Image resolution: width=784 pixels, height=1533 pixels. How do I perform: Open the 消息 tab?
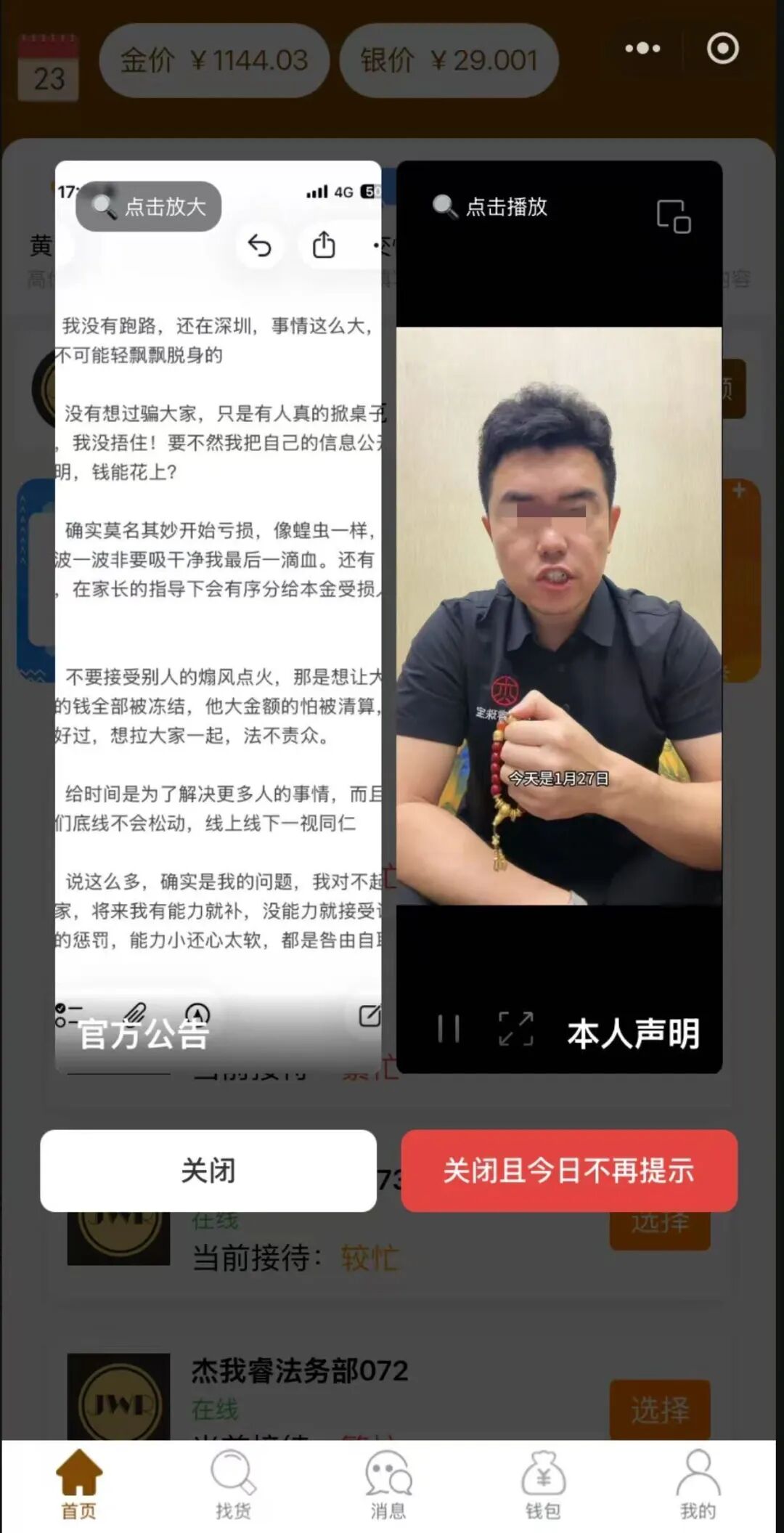pos(388,1484)
